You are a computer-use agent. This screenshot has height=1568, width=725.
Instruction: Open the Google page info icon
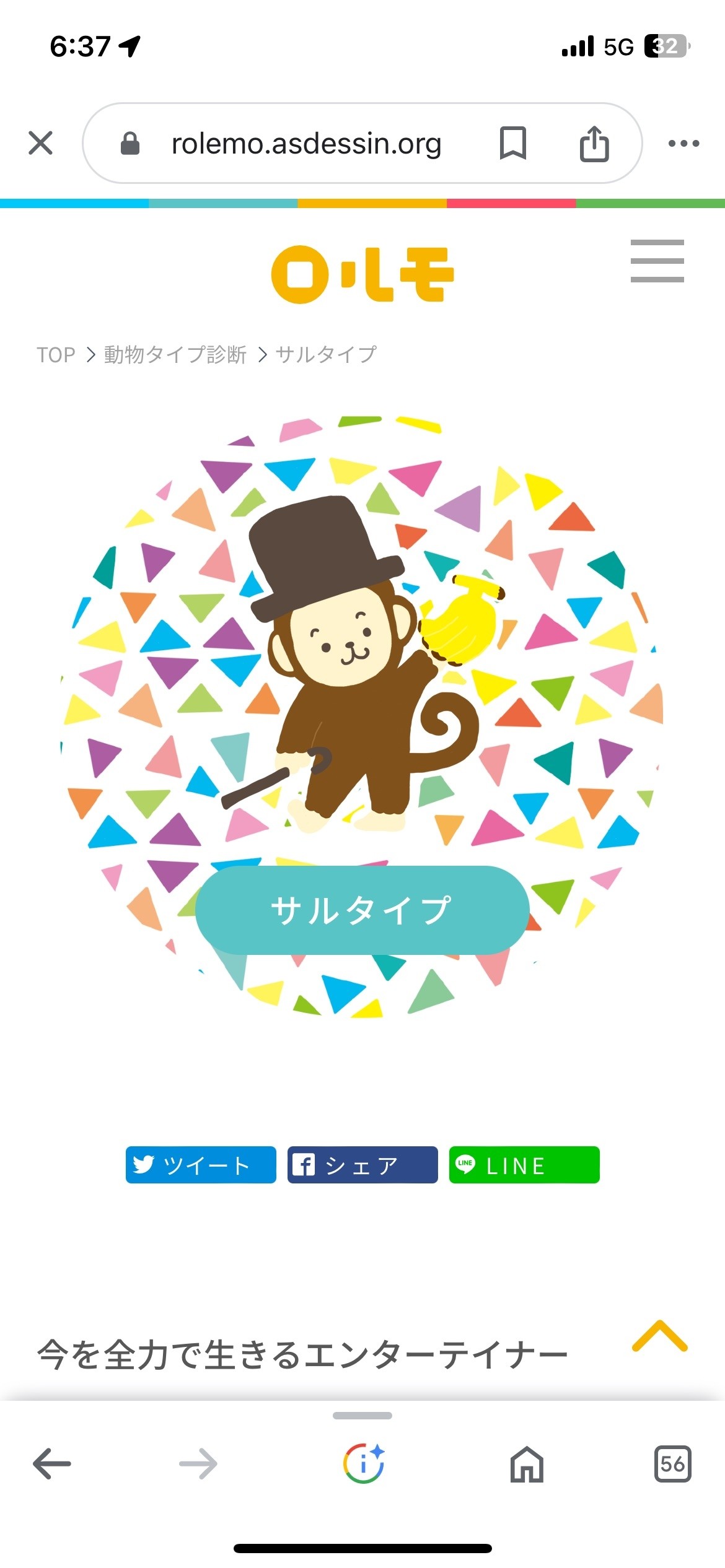[x=364, y=1463]
